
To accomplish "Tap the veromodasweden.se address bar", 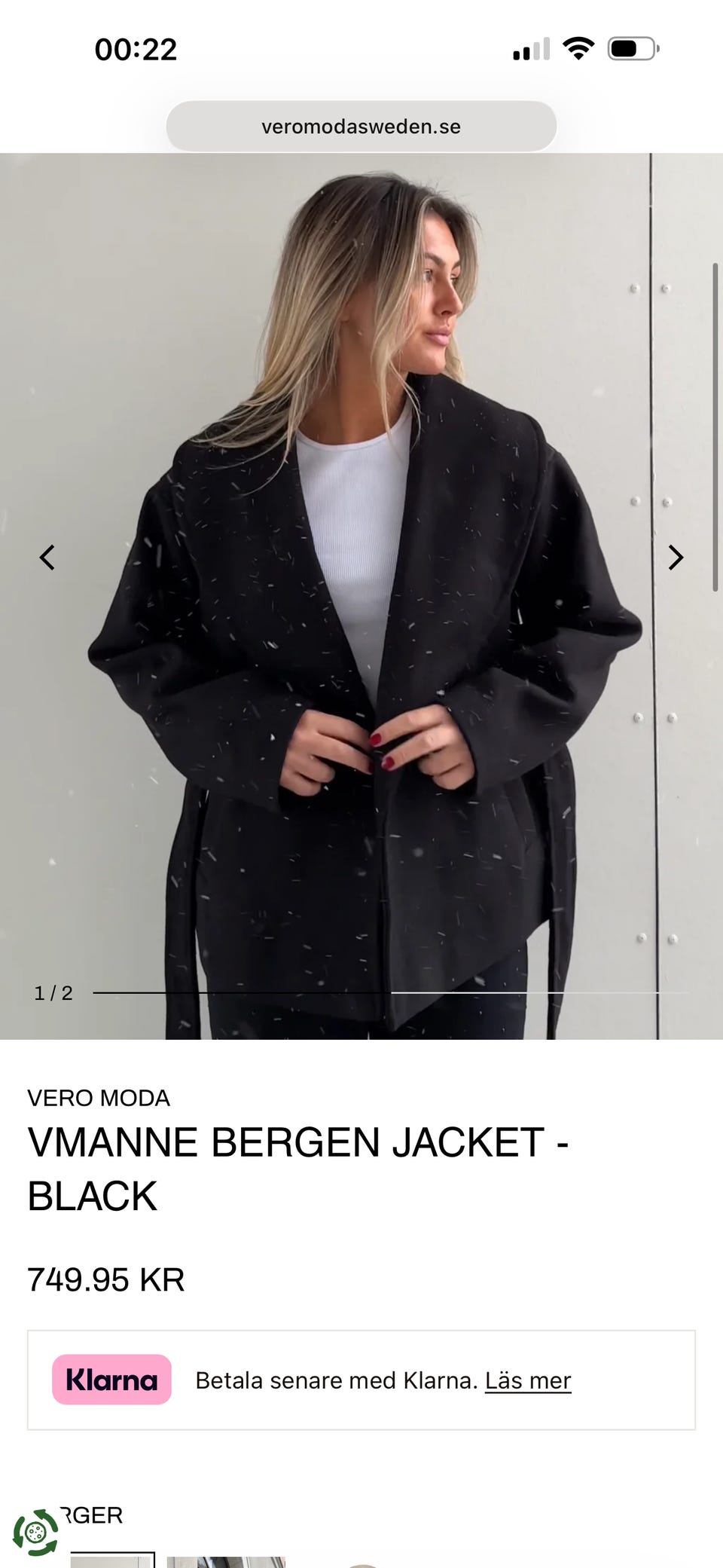I will pyautogui.click(x=361, y=127).
